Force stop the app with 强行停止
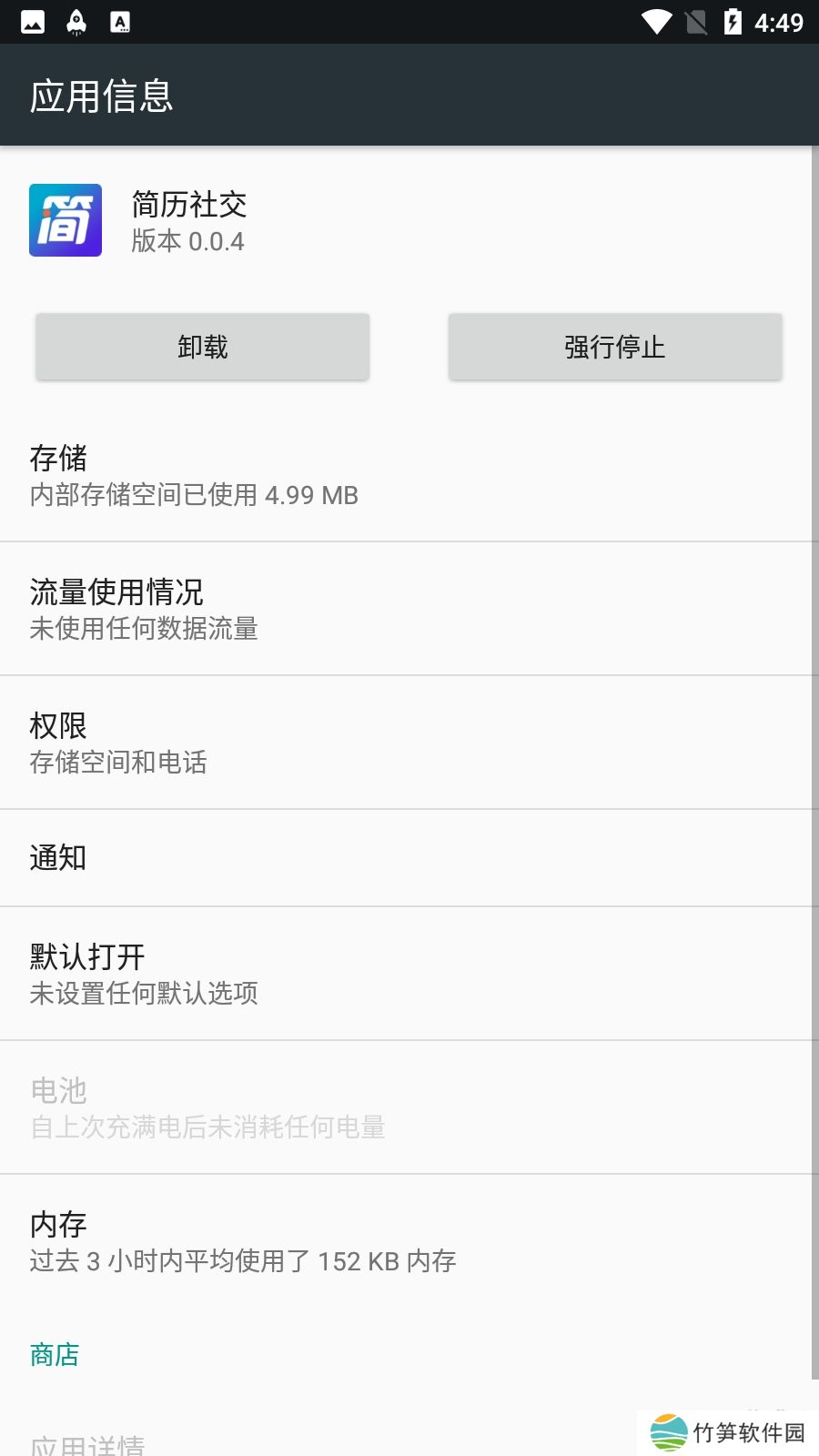Viewport: 819px width, 1456px height. [614, 347]
